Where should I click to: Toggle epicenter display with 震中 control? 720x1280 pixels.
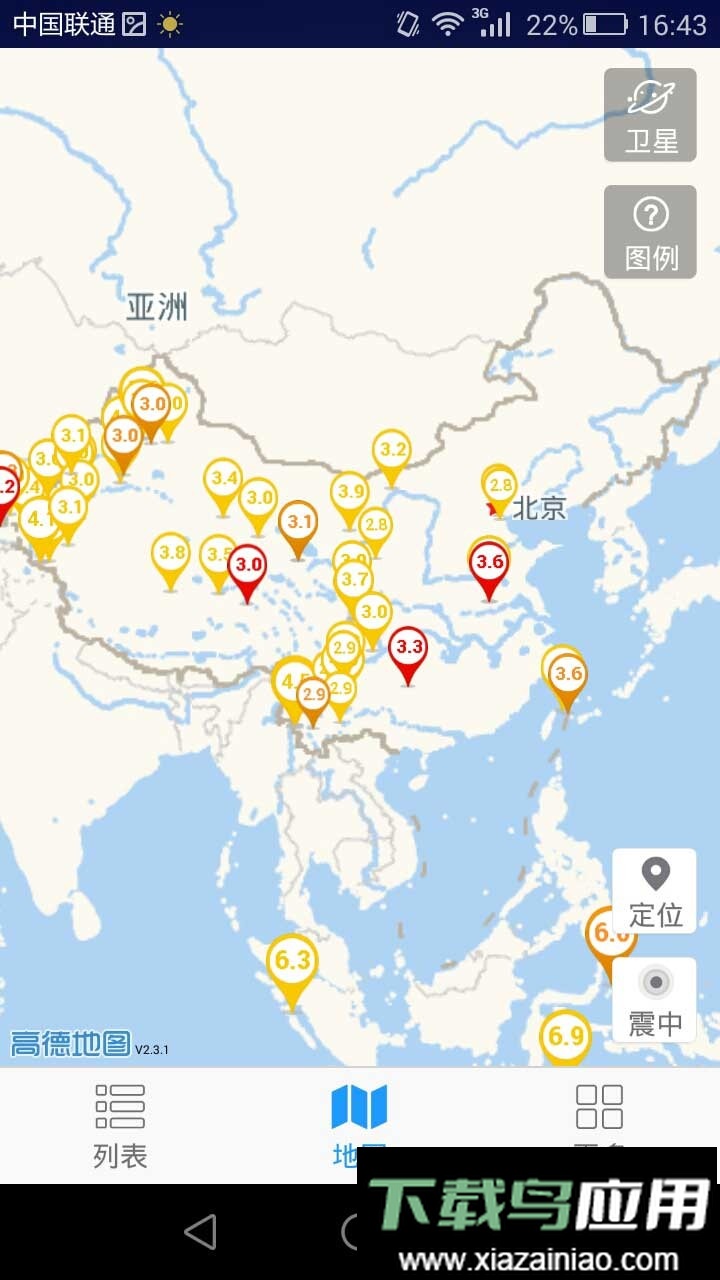[x=655, y=998]
